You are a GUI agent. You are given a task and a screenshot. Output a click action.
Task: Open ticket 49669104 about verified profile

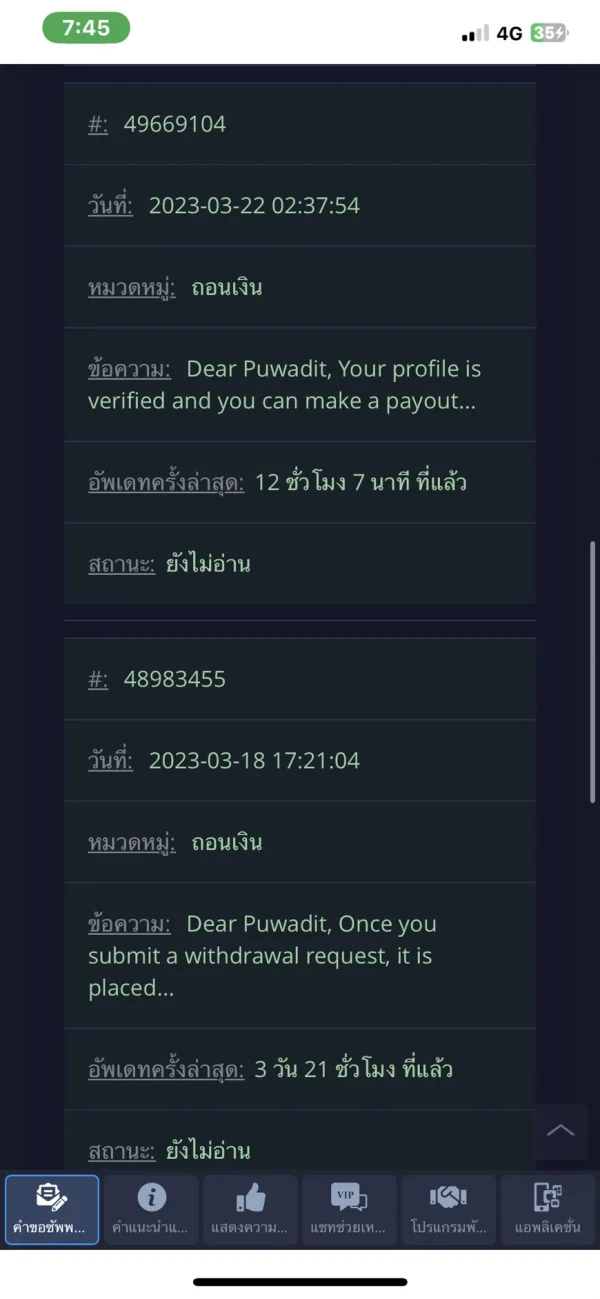[x=300, y=343]
